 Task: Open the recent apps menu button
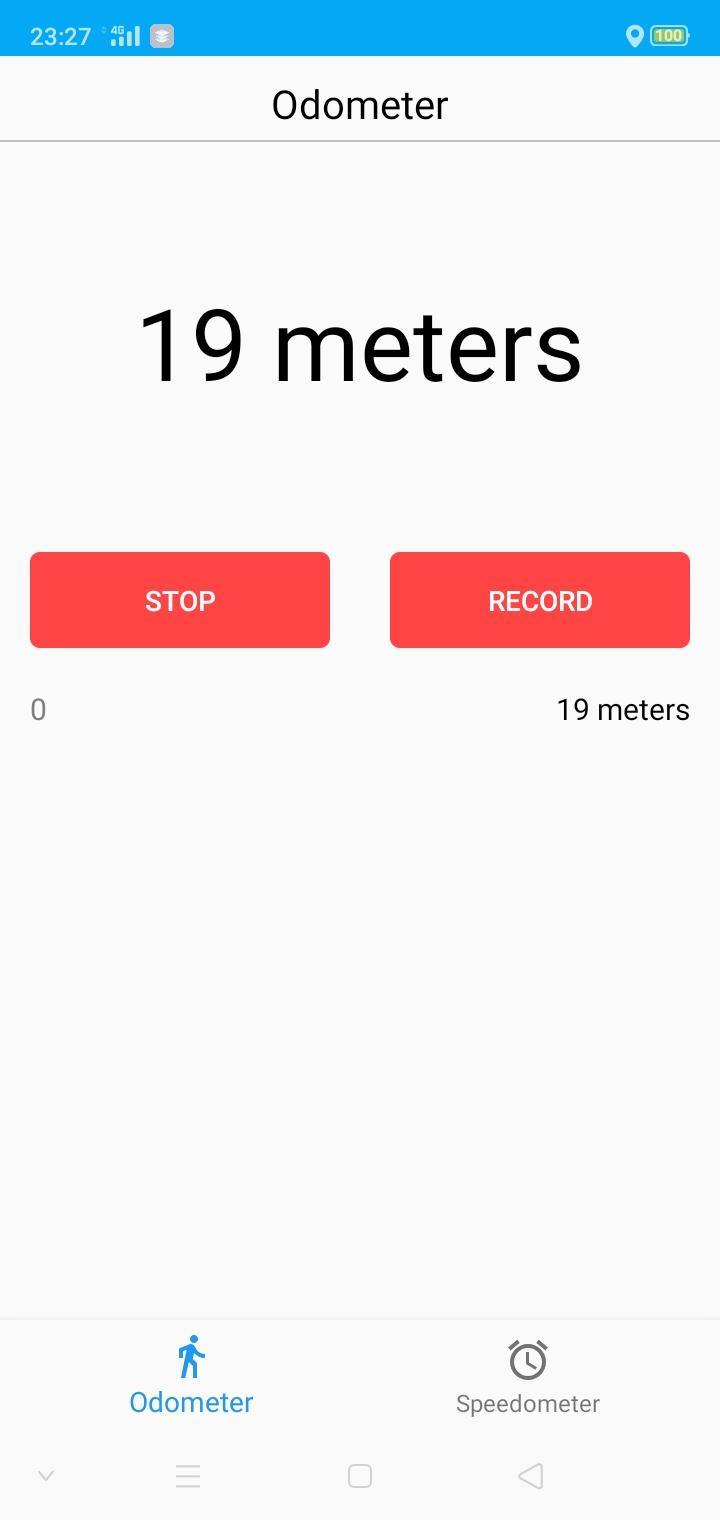click(x=188, y=1476)
